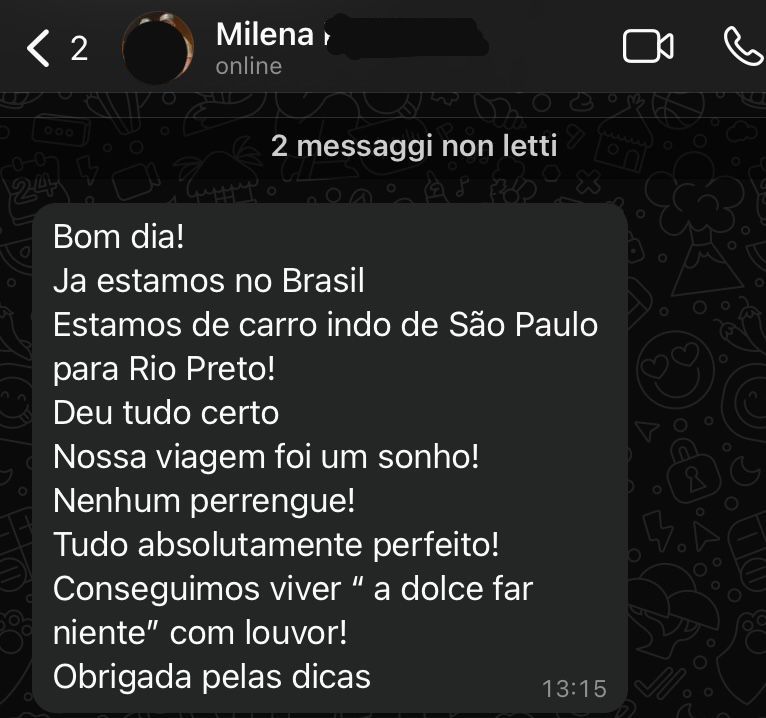Start a video call with Milena
This screenshot has width=766, height=718.
[x=647, y=47]
